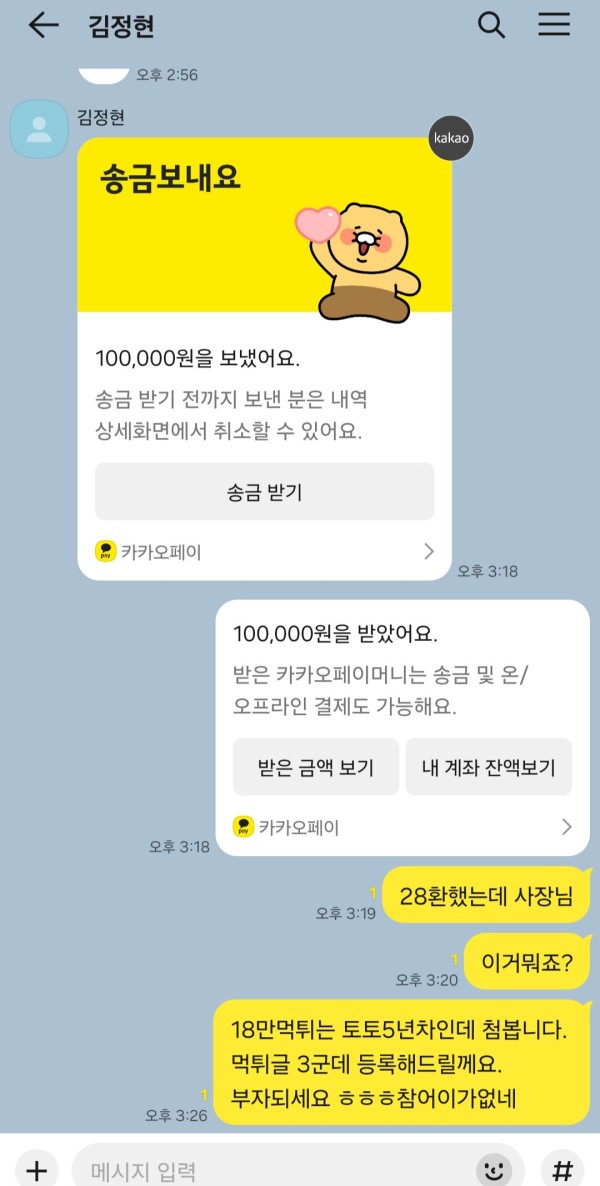
Task: Open the chat room hamburger menu
Action: 554,26
